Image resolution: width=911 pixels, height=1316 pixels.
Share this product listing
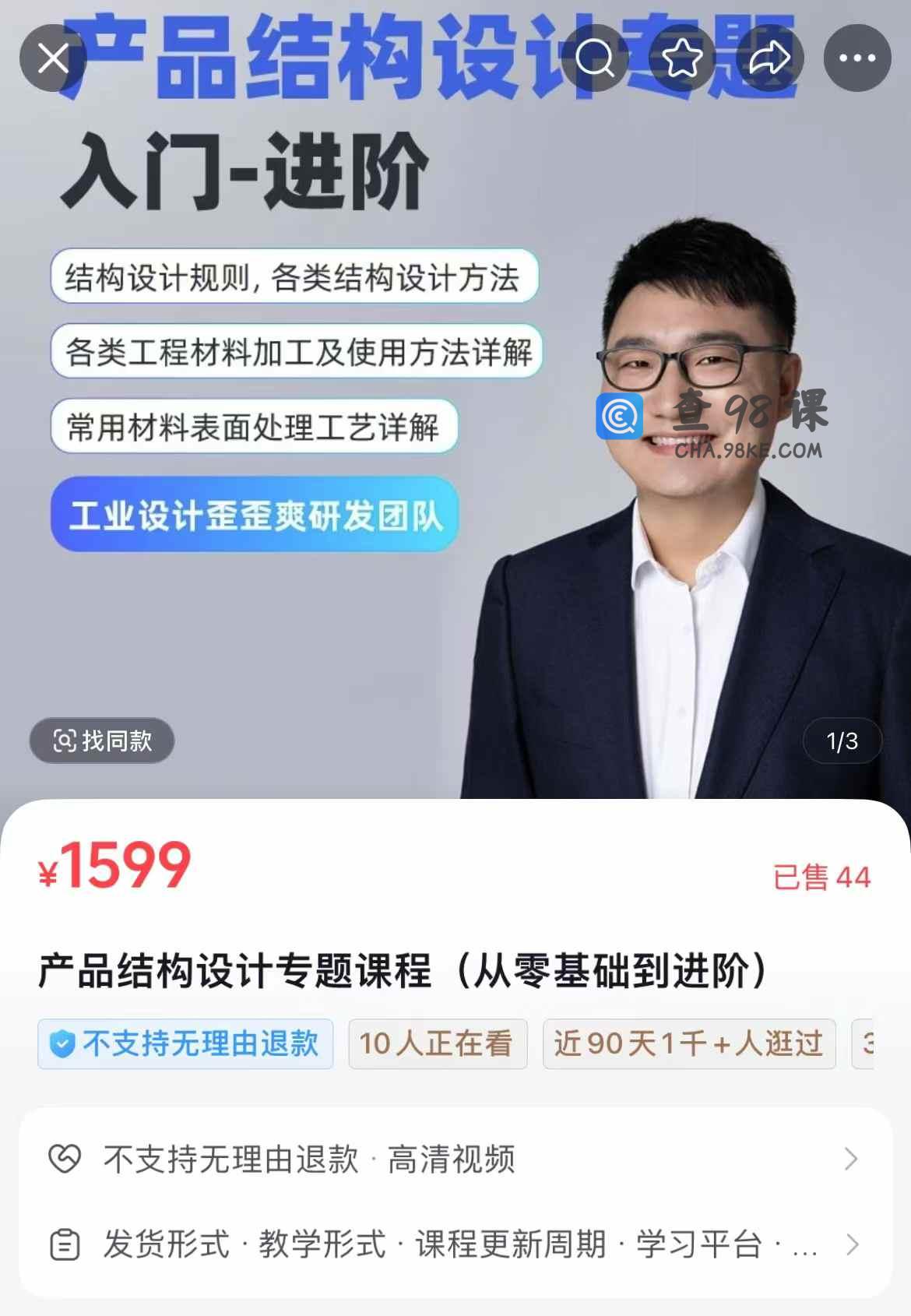pyautogui.click(x=769, y=58)
